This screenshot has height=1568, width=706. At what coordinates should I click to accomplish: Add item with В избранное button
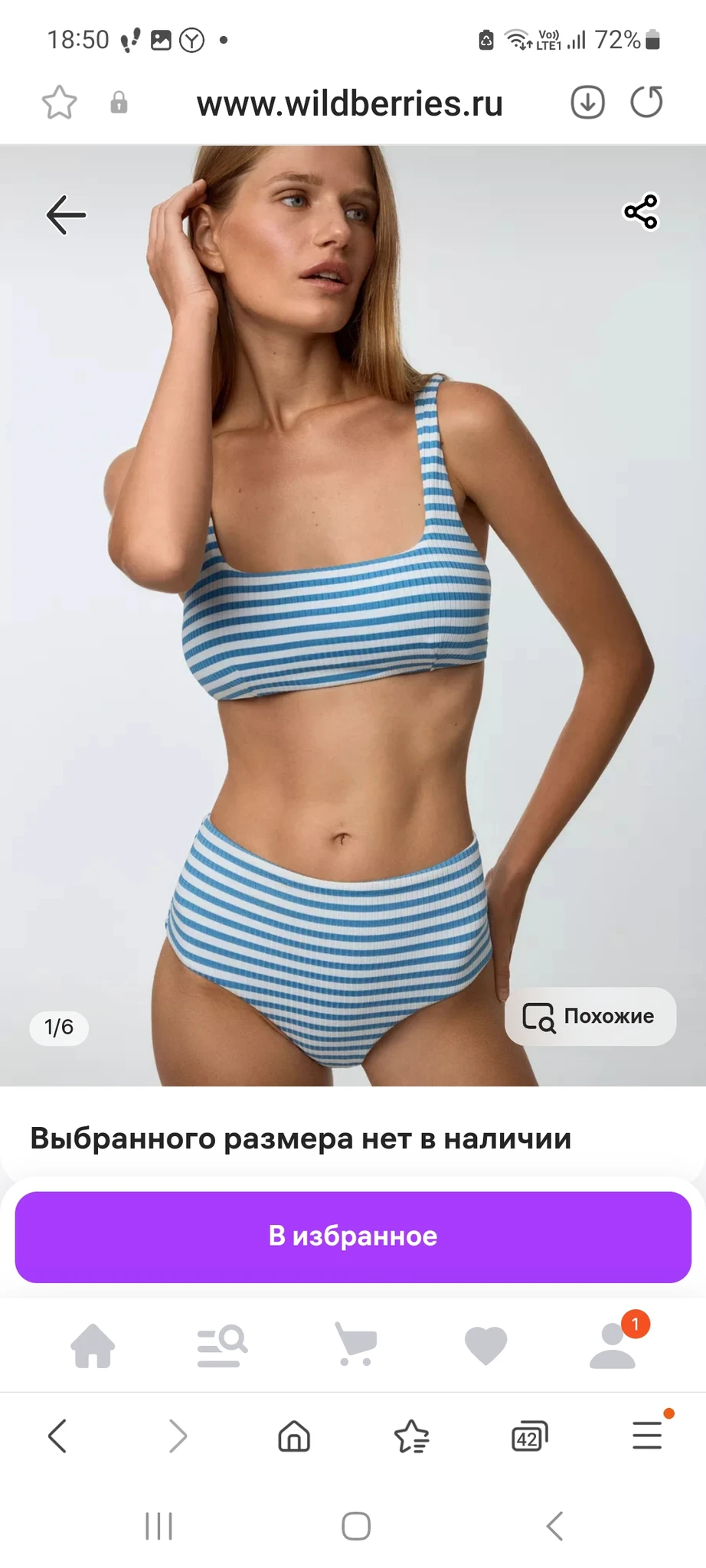point(353,1236)
